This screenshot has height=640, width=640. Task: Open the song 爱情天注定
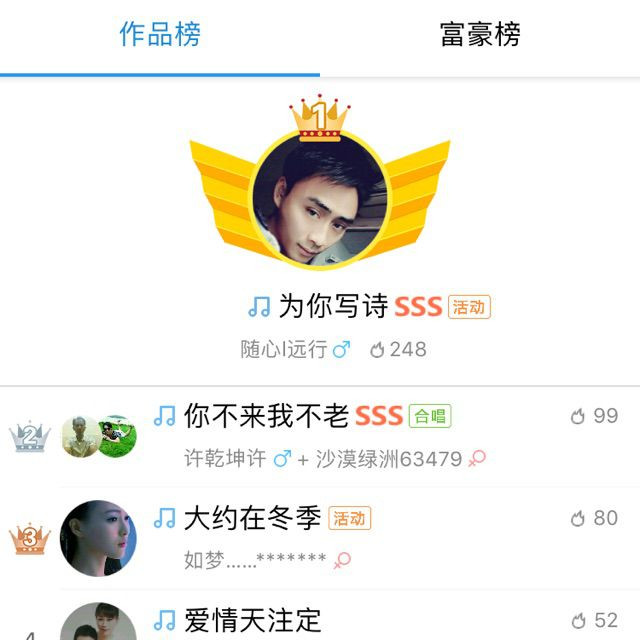pyautogui.click(x=253, y=621)
